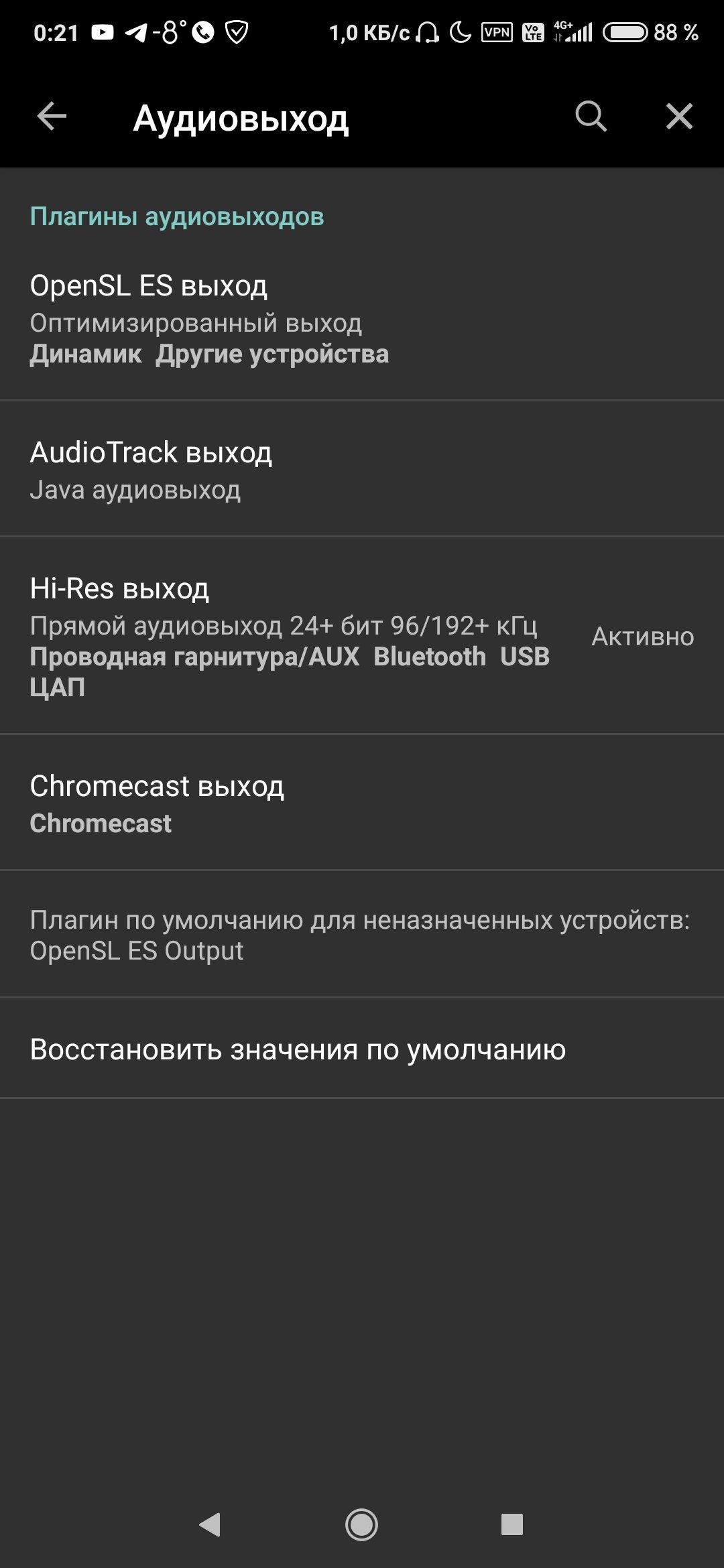Open AudioTrack выход settings
The height and width of the screenshot is (1568, 724).
(362, 469)
